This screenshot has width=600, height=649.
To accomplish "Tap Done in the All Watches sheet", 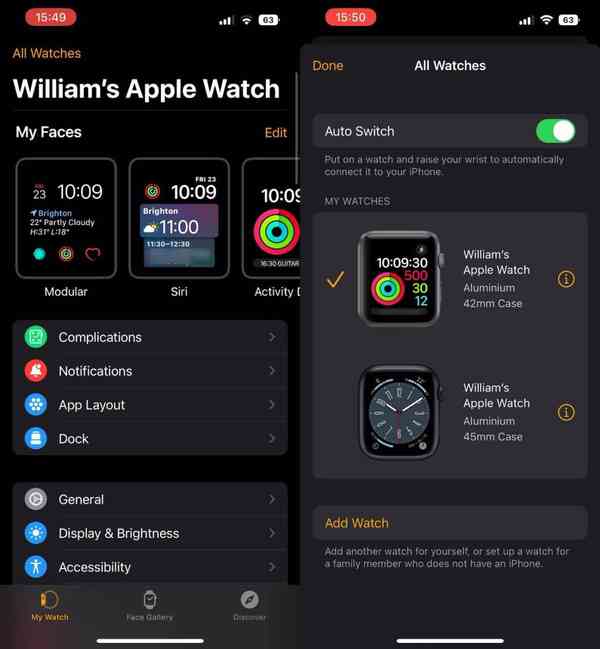I will pyautogui.click(x=328, y=65).
